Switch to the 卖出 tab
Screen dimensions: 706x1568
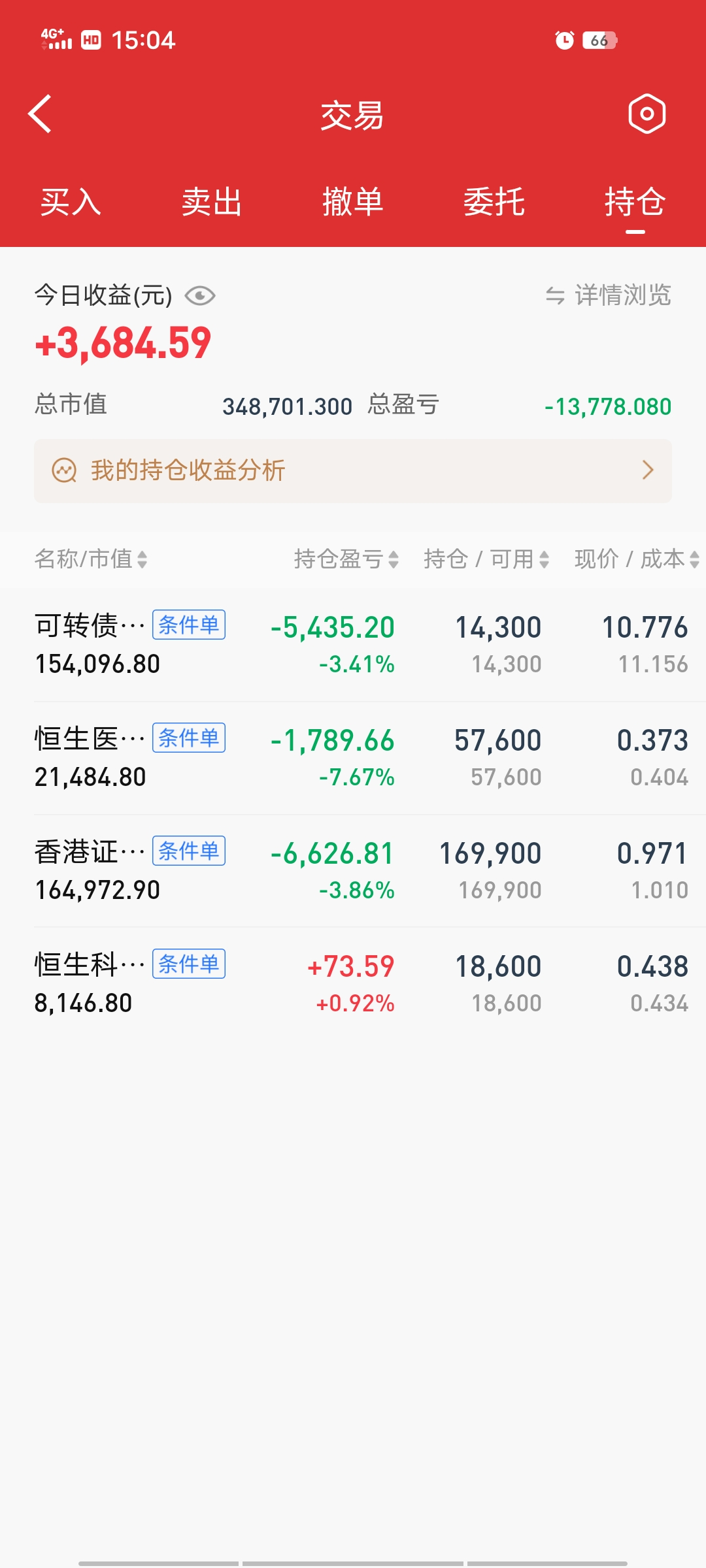coord(212,202)
